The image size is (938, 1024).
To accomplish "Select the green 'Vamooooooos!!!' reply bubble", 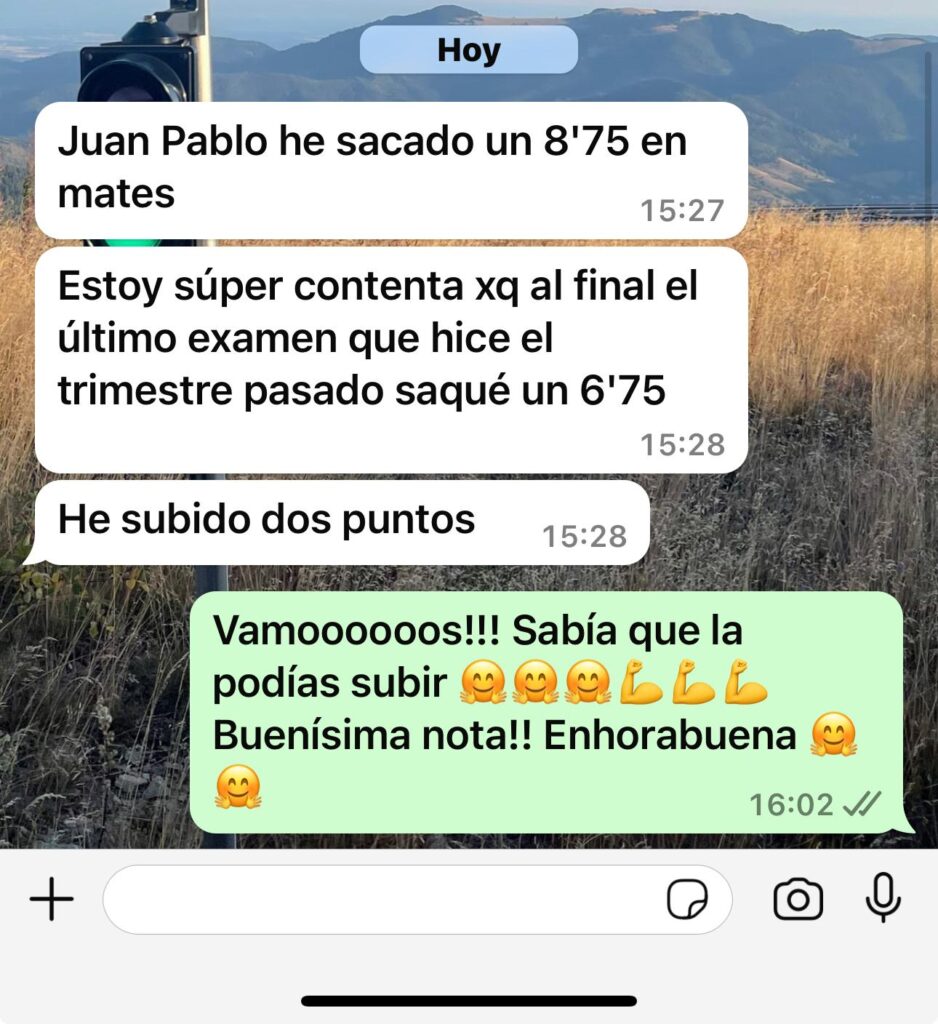I will pyautogui.click(x=500, y=700).
